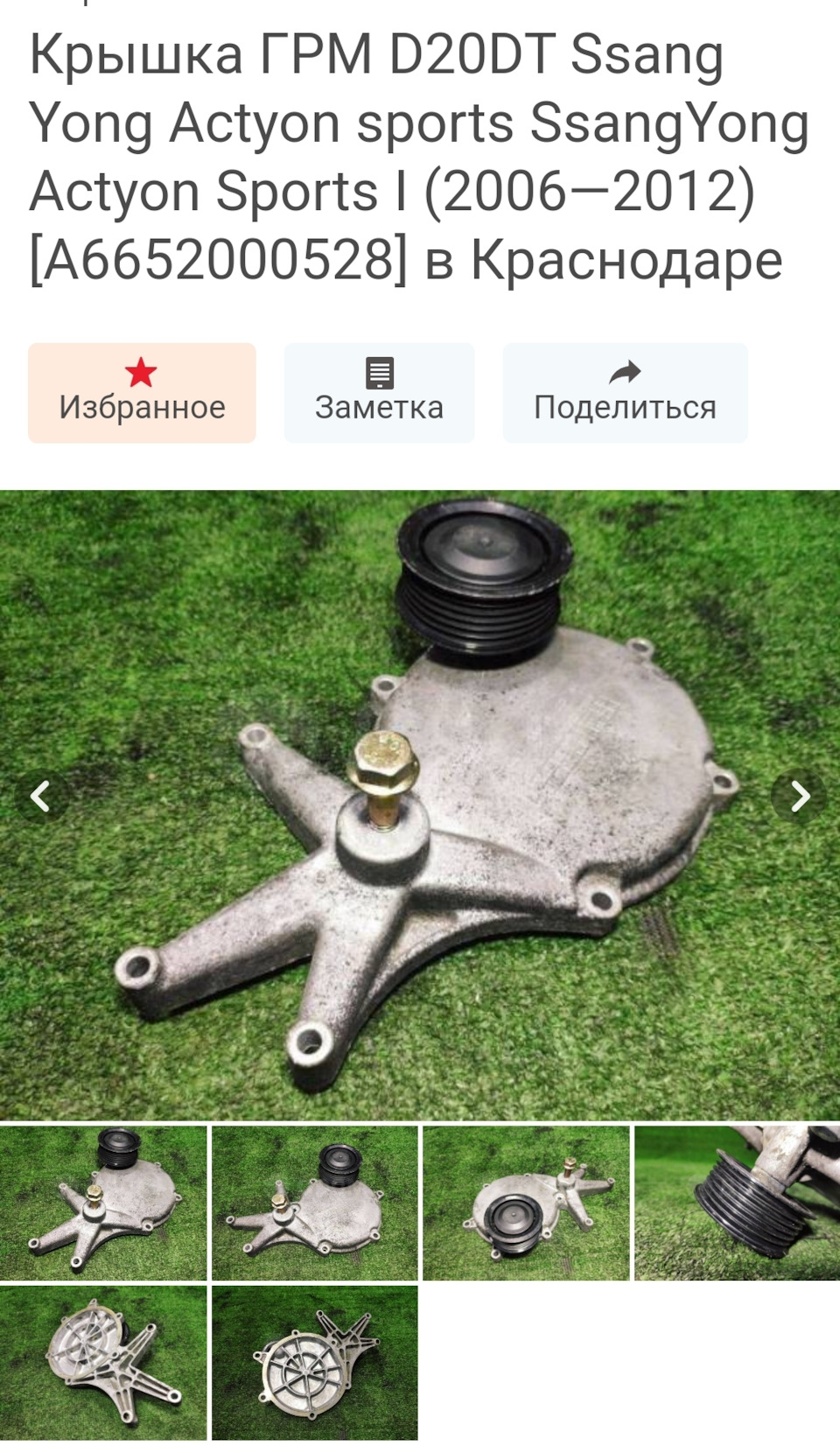This screenshot has height=1453, width=840.
Task: Share listing via Поделиться
Action: click(625, 392)
